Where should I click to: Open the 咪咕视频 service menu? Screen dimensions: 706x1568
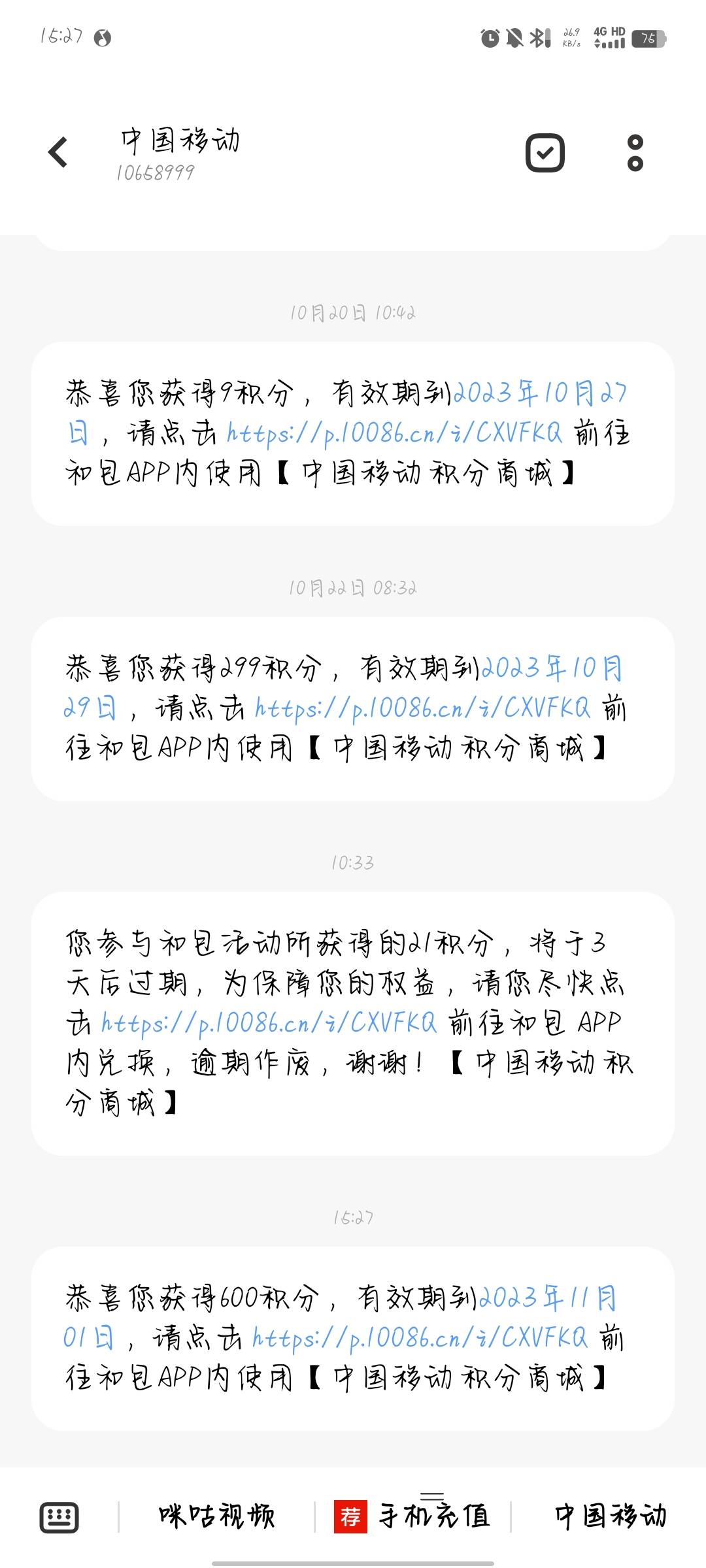coord(216,1516)
